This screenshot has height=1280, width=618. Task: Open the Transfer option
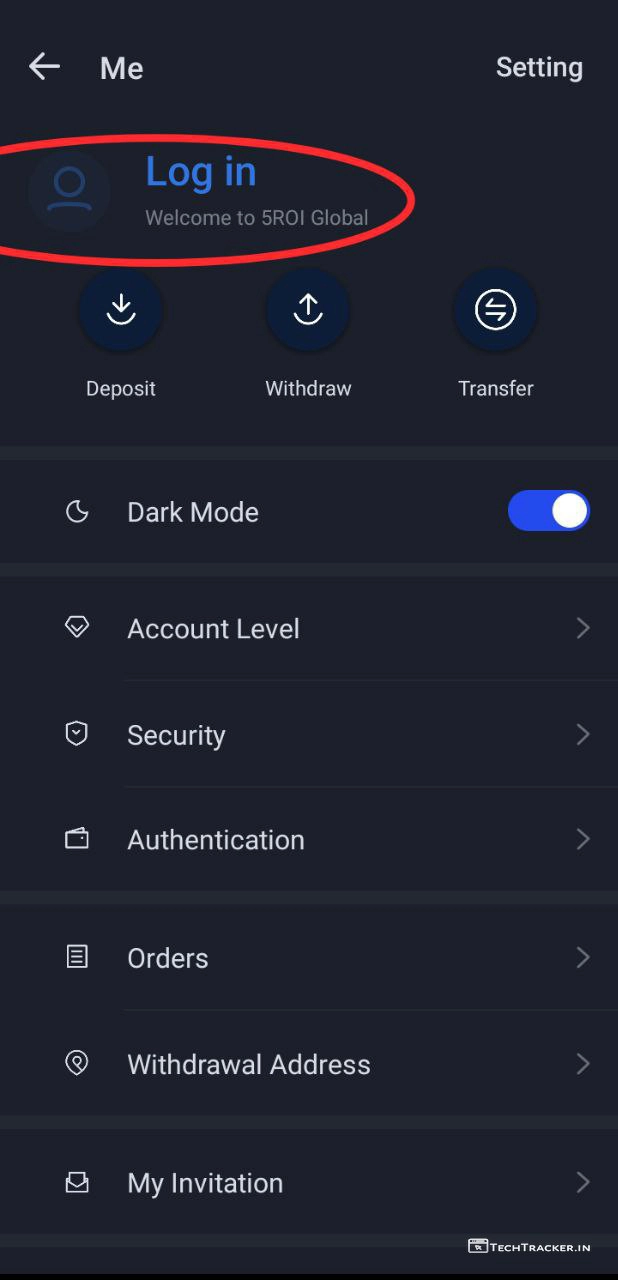[495, 311]
